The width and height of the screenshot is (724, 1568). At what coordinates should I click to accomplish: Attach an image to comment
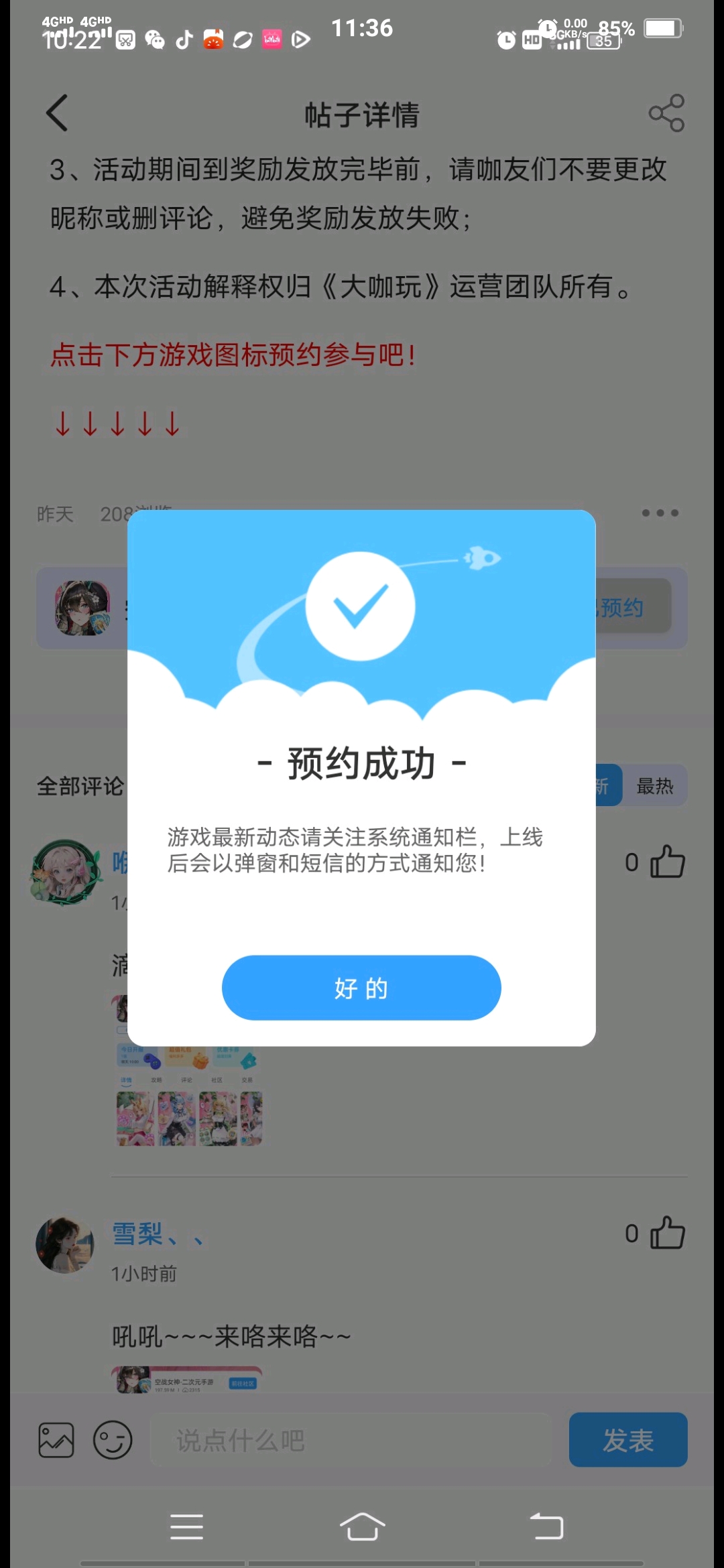[56, 1440]
